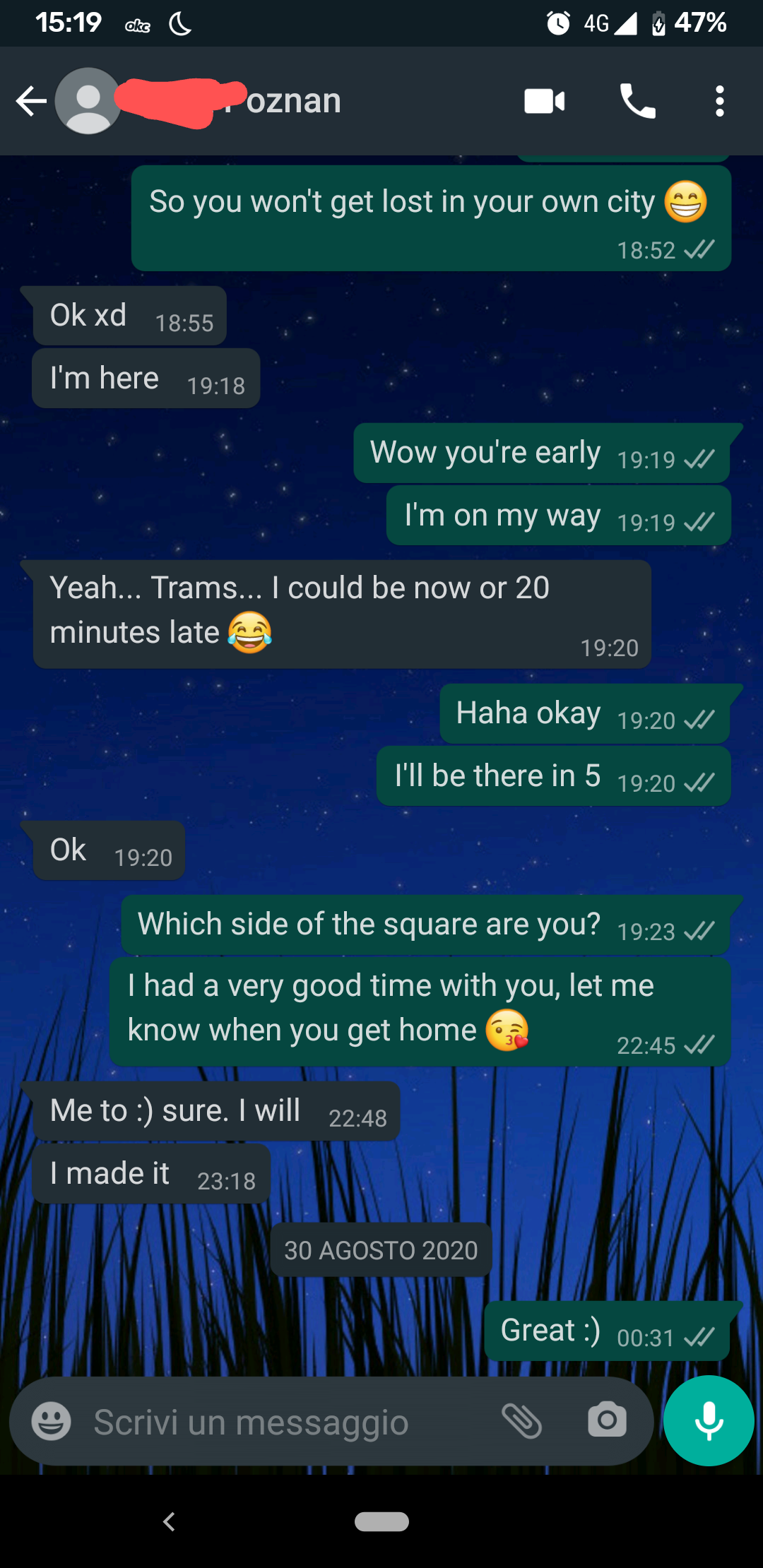Screen dimensions: 763x1568
Task: Attach a file with paperclip icon
Action: coord(521,1421)
